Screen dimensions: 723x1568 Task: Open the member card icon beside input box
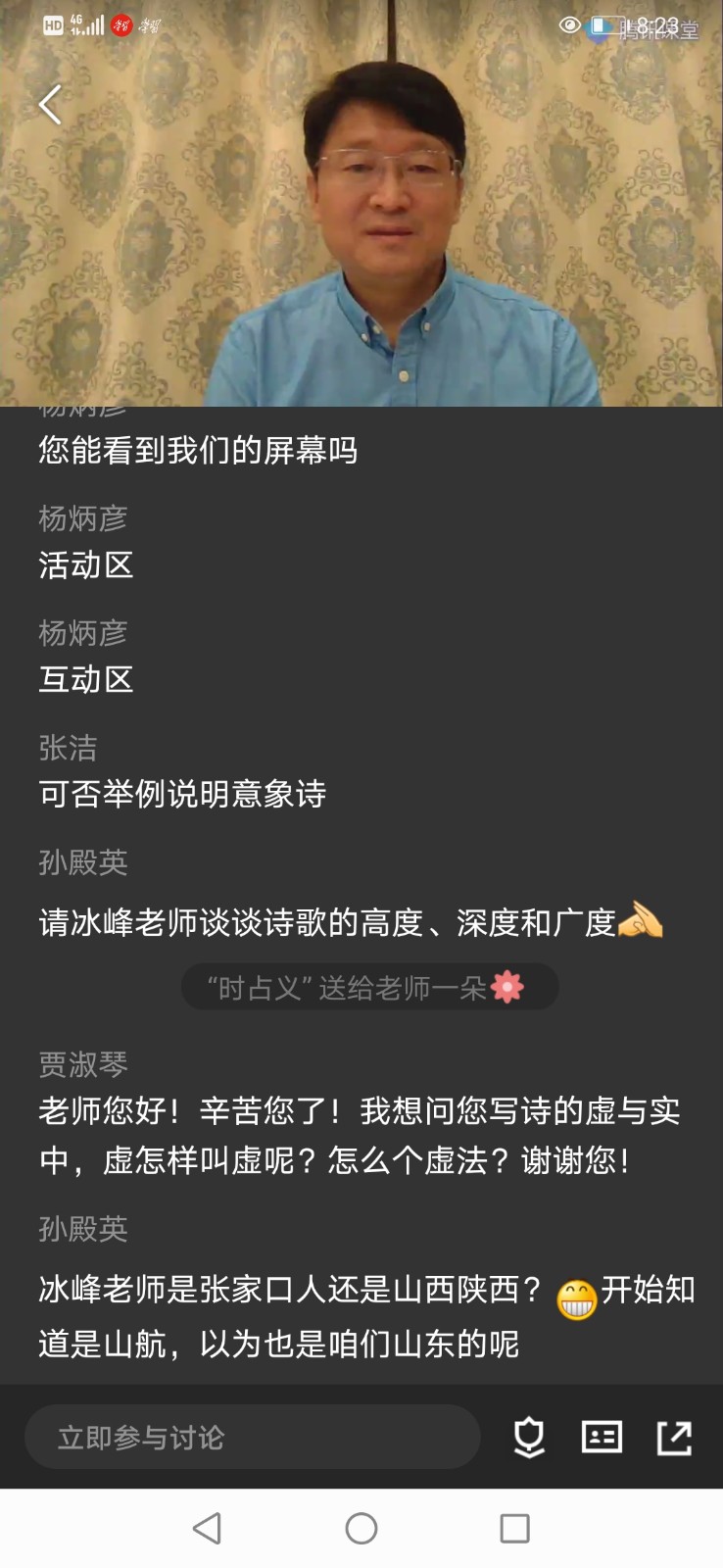[x=602, y=1437]
